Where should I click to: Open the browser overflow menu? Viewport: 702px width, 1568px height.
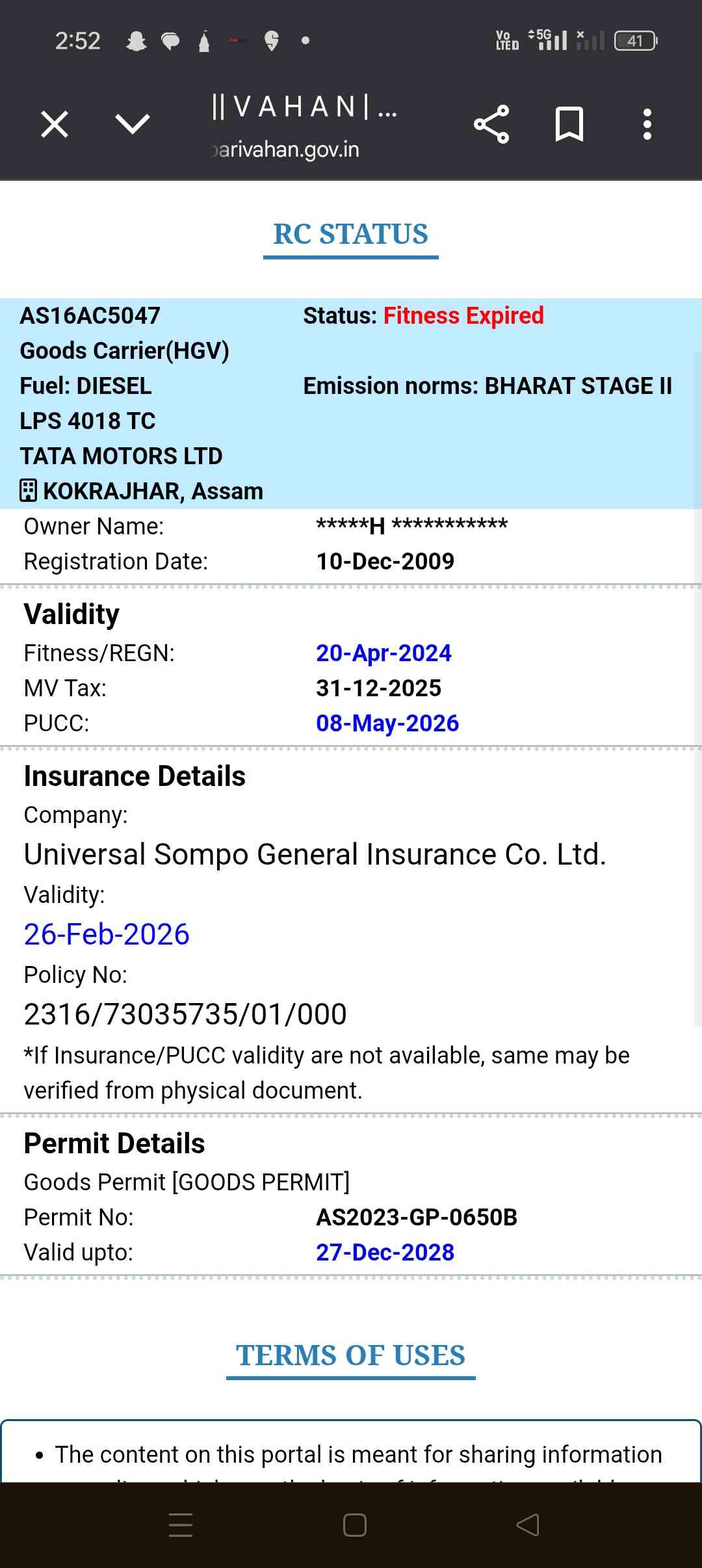[647, 124]
